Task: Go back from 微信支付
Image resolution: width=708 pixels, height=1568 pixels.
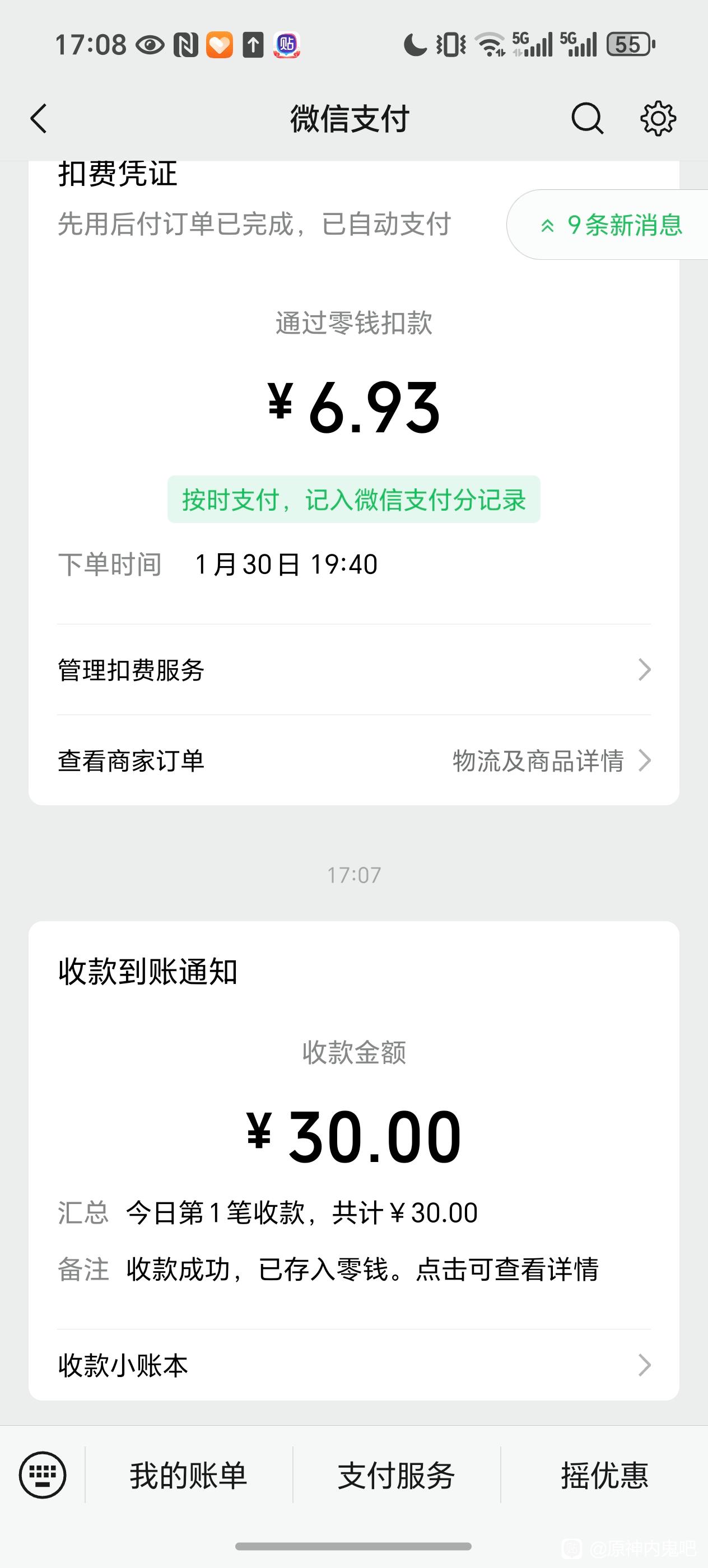Action: 39,118
